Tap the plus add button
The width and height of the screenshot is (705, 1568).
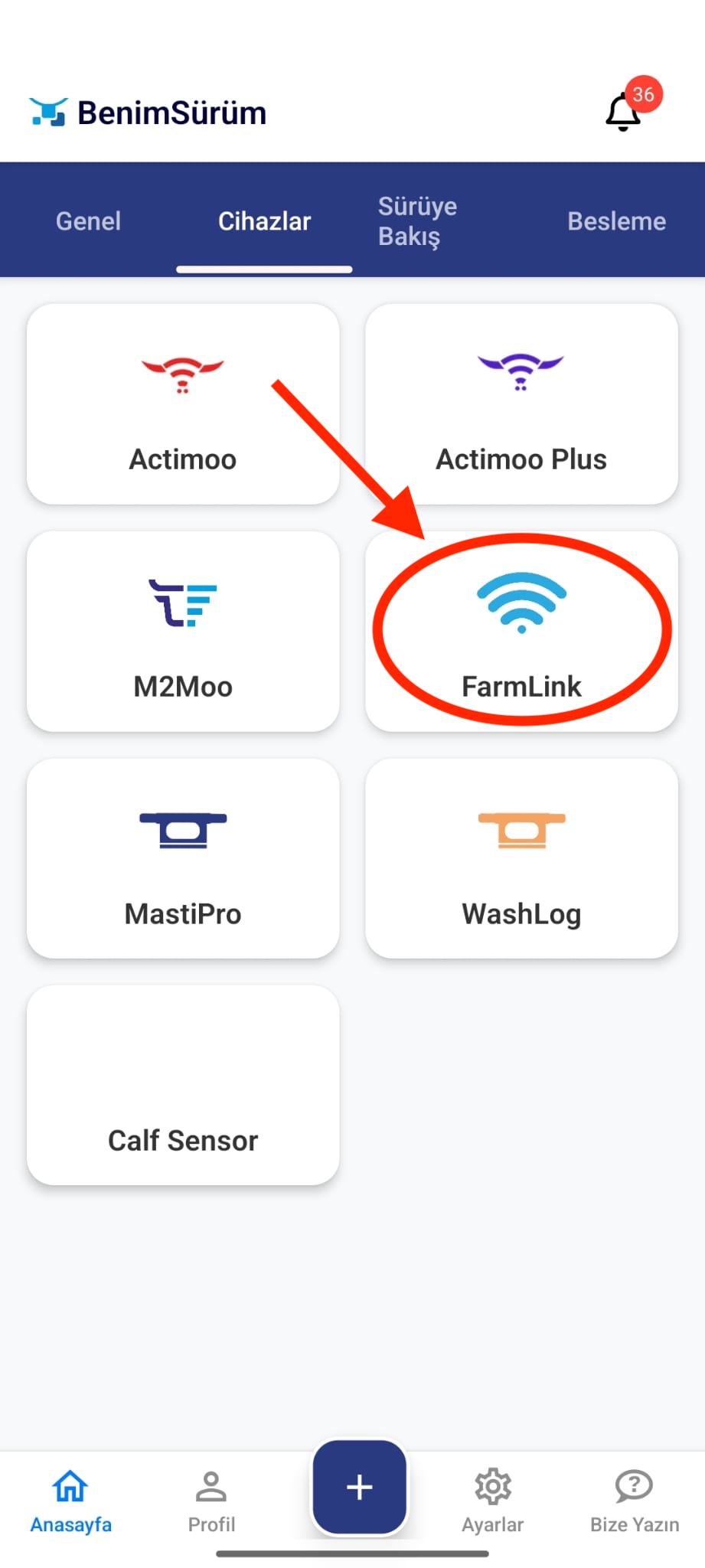point(359,1487)
